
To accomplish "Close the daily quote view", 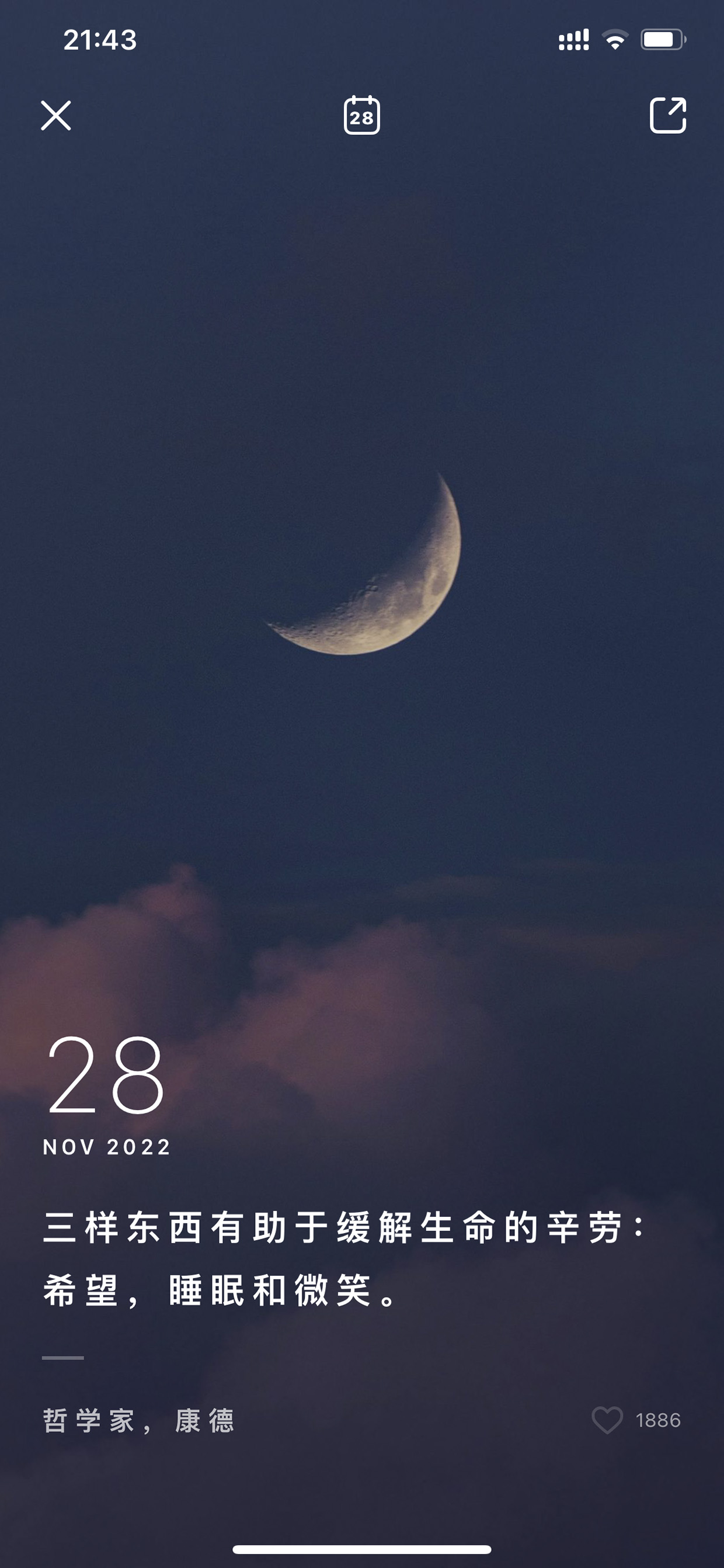I will point(56,116).
